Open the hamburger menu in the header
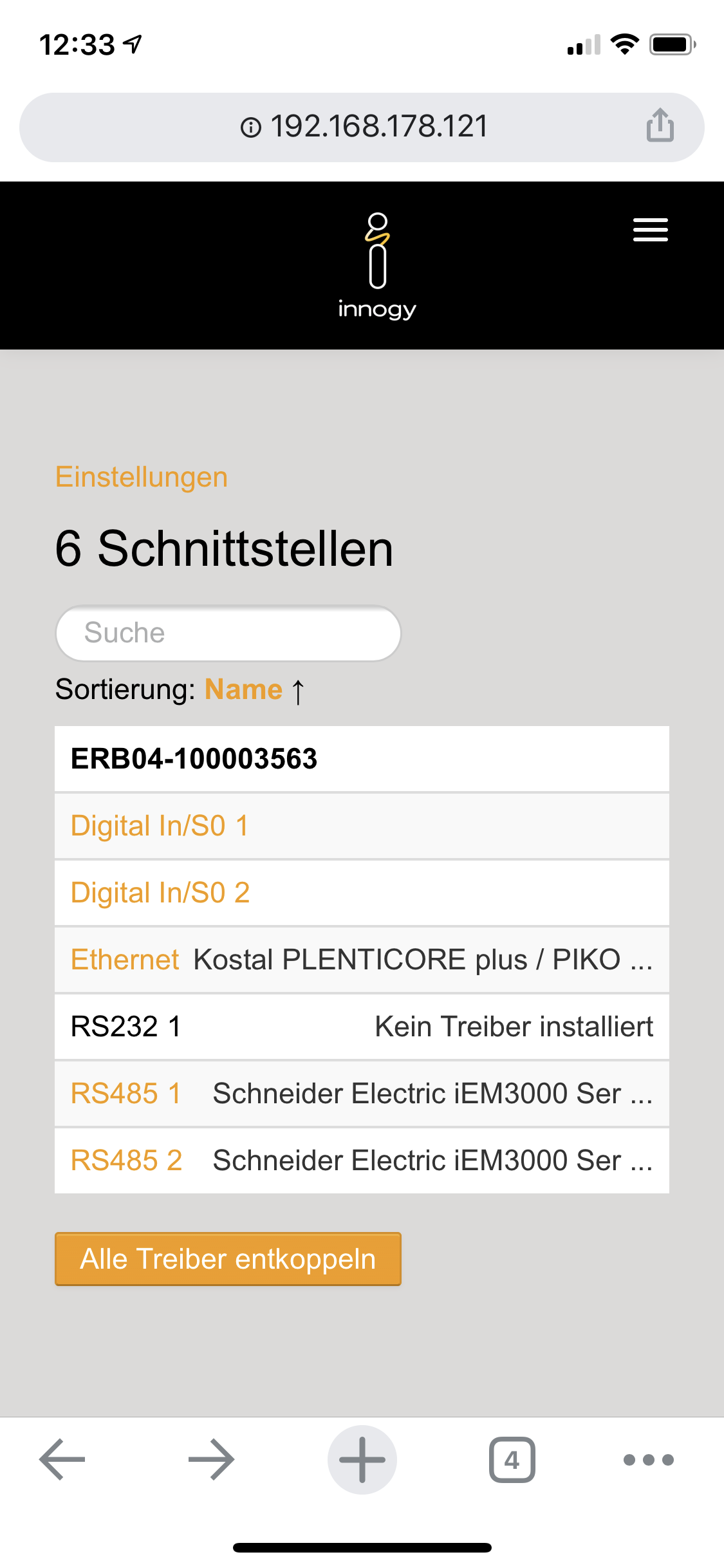 pyautogui.click(x=650, y=230)
